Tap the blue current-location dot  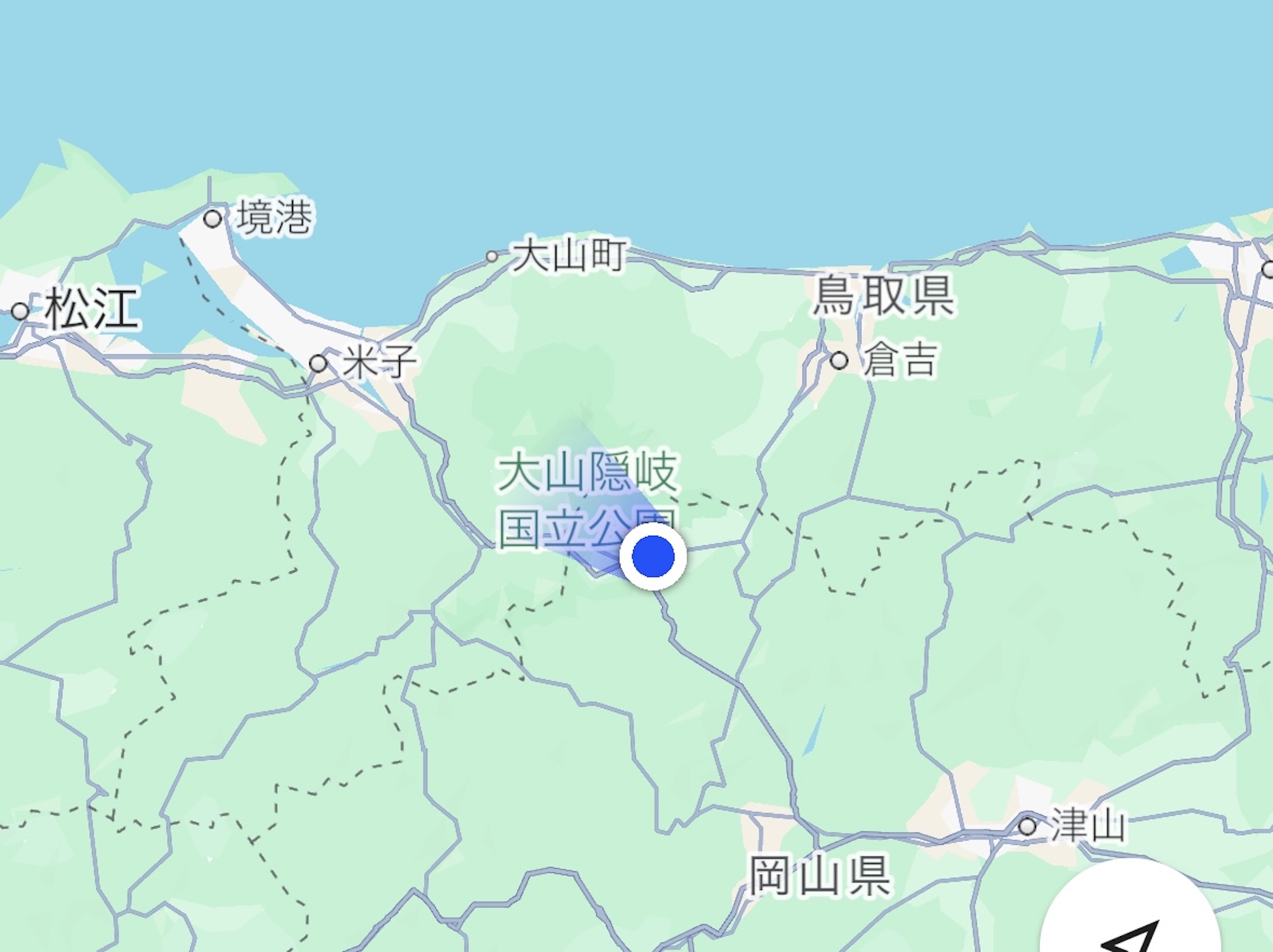pyautogui.click(x=653, y=557)
